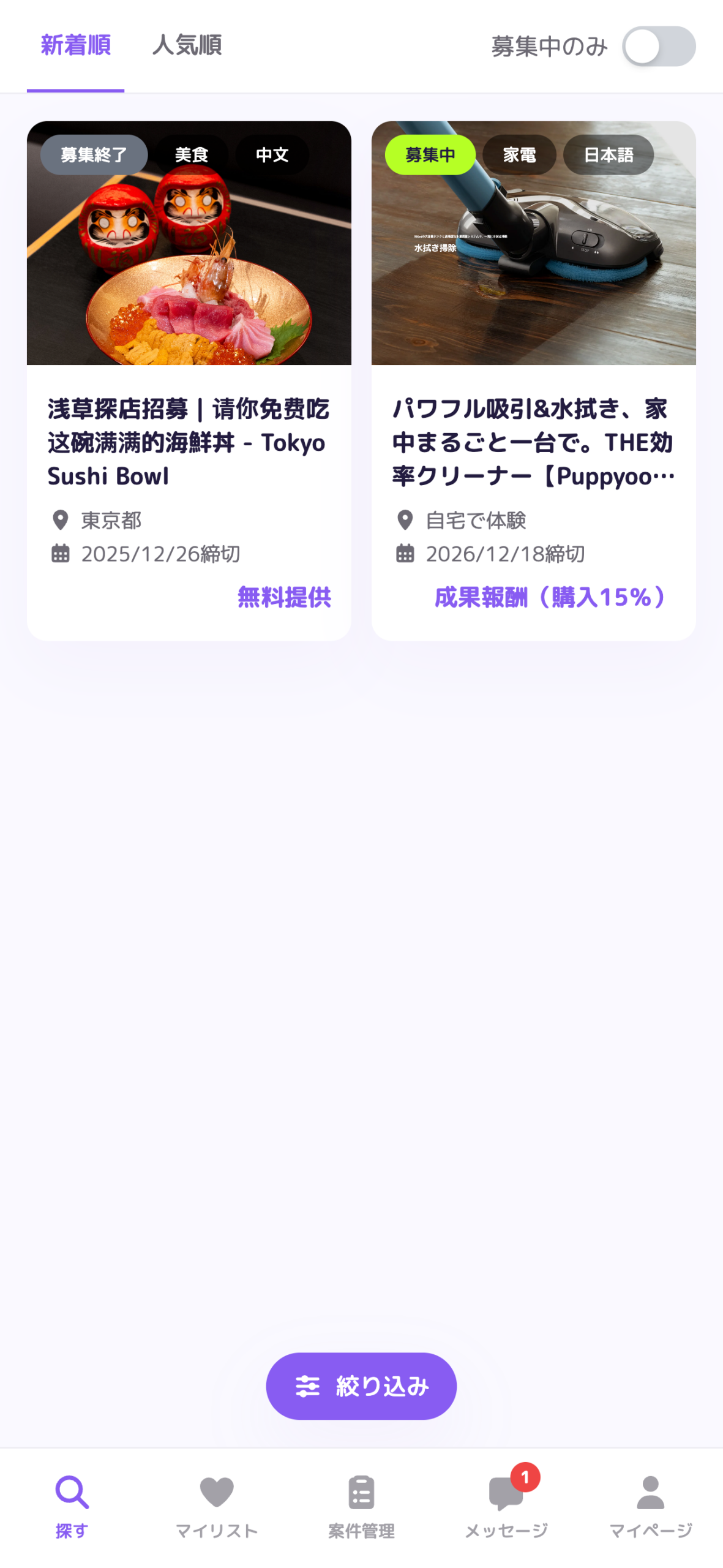723x1568 pixels.
Task: Tap the 絞り込み filter button
Action: tap(361, 1385)
